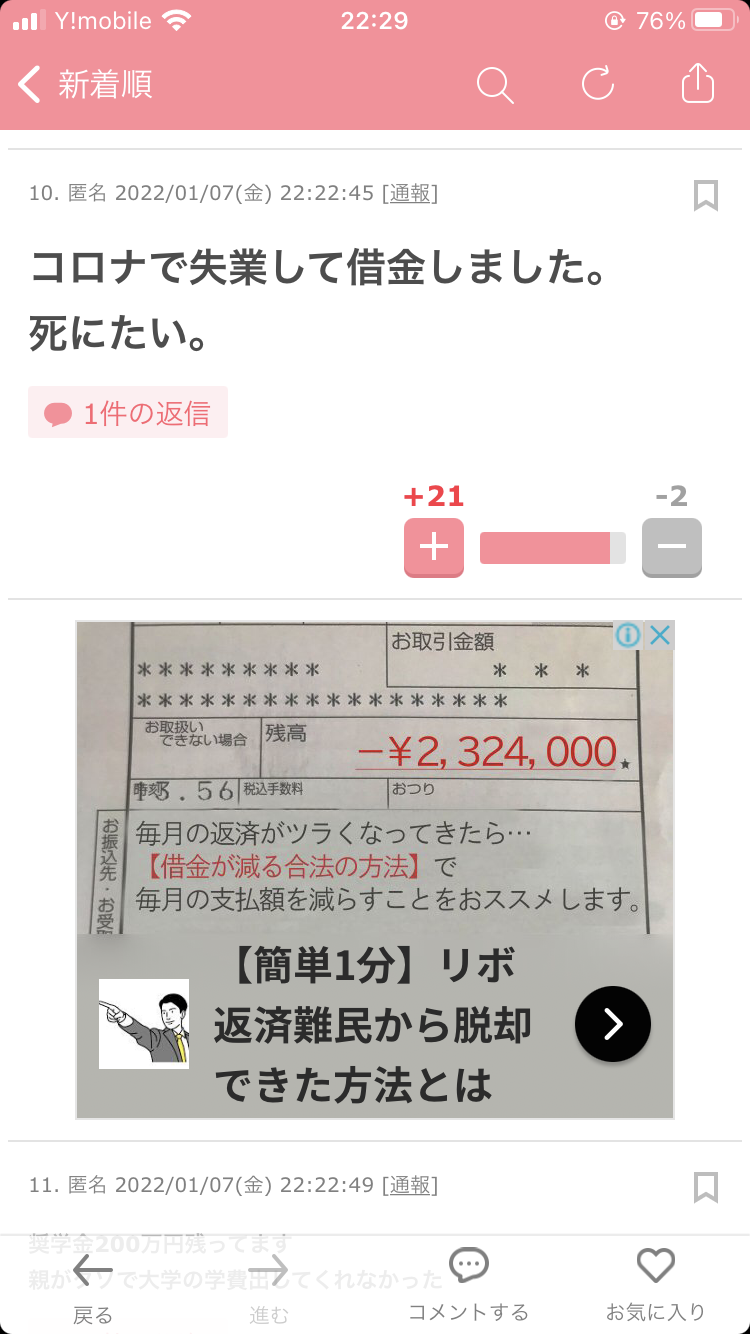Tap 進む in bottom bar
This screenshot has width=750, height=1334.
(x=268, y=1288)
